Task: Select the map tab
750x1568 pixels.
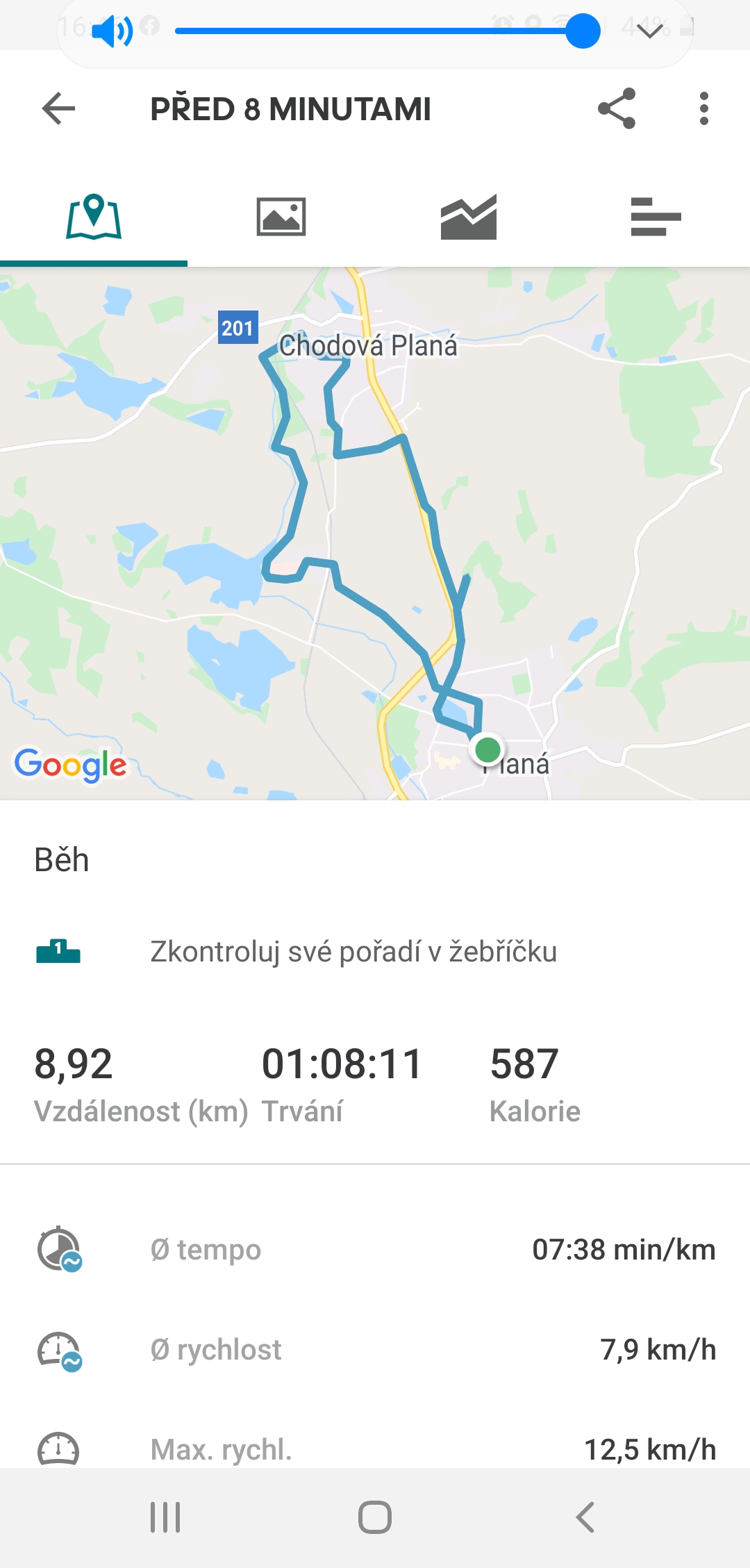Action: [94, 217]
